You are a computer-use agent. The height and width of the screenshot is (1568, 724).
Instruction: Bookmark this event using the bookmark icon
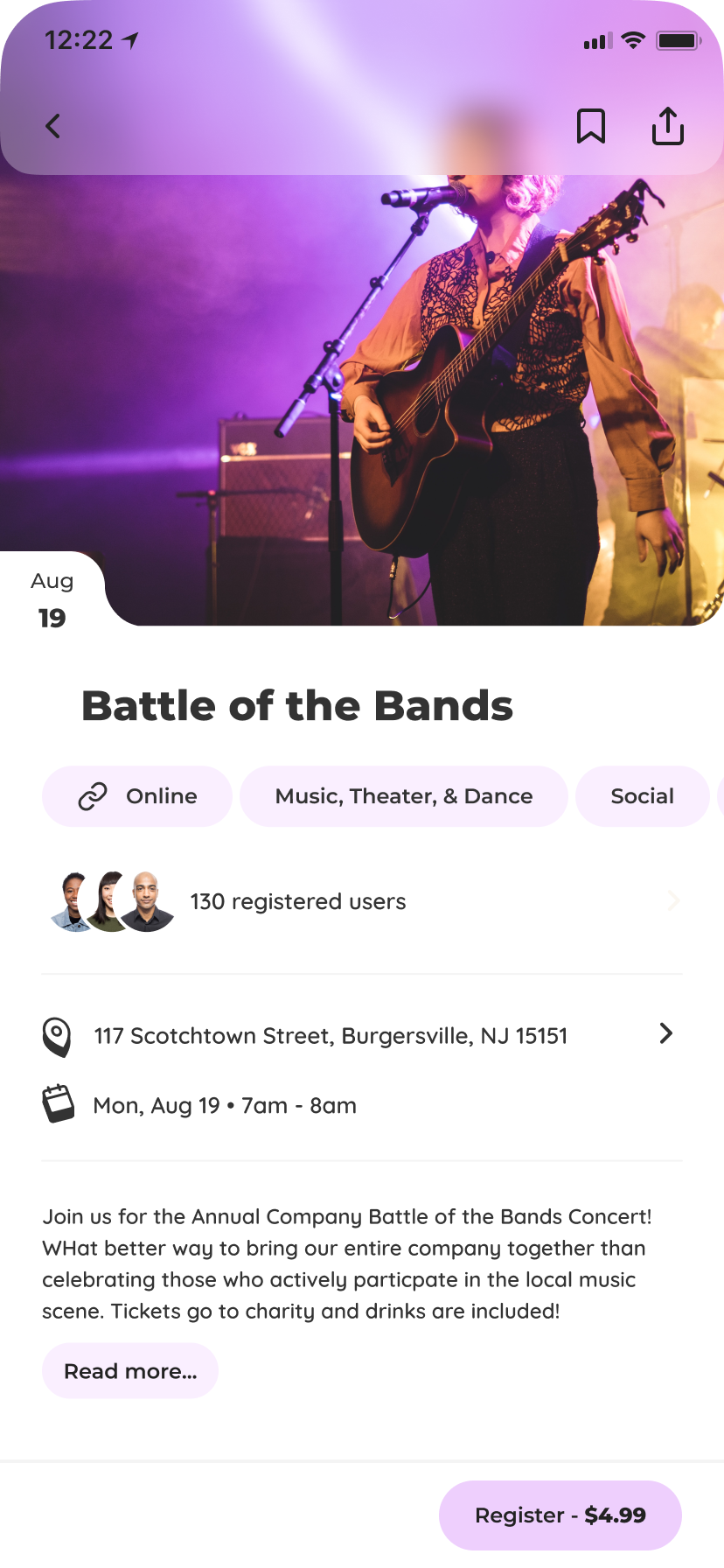pyautogui.click(x=591, y=126)
